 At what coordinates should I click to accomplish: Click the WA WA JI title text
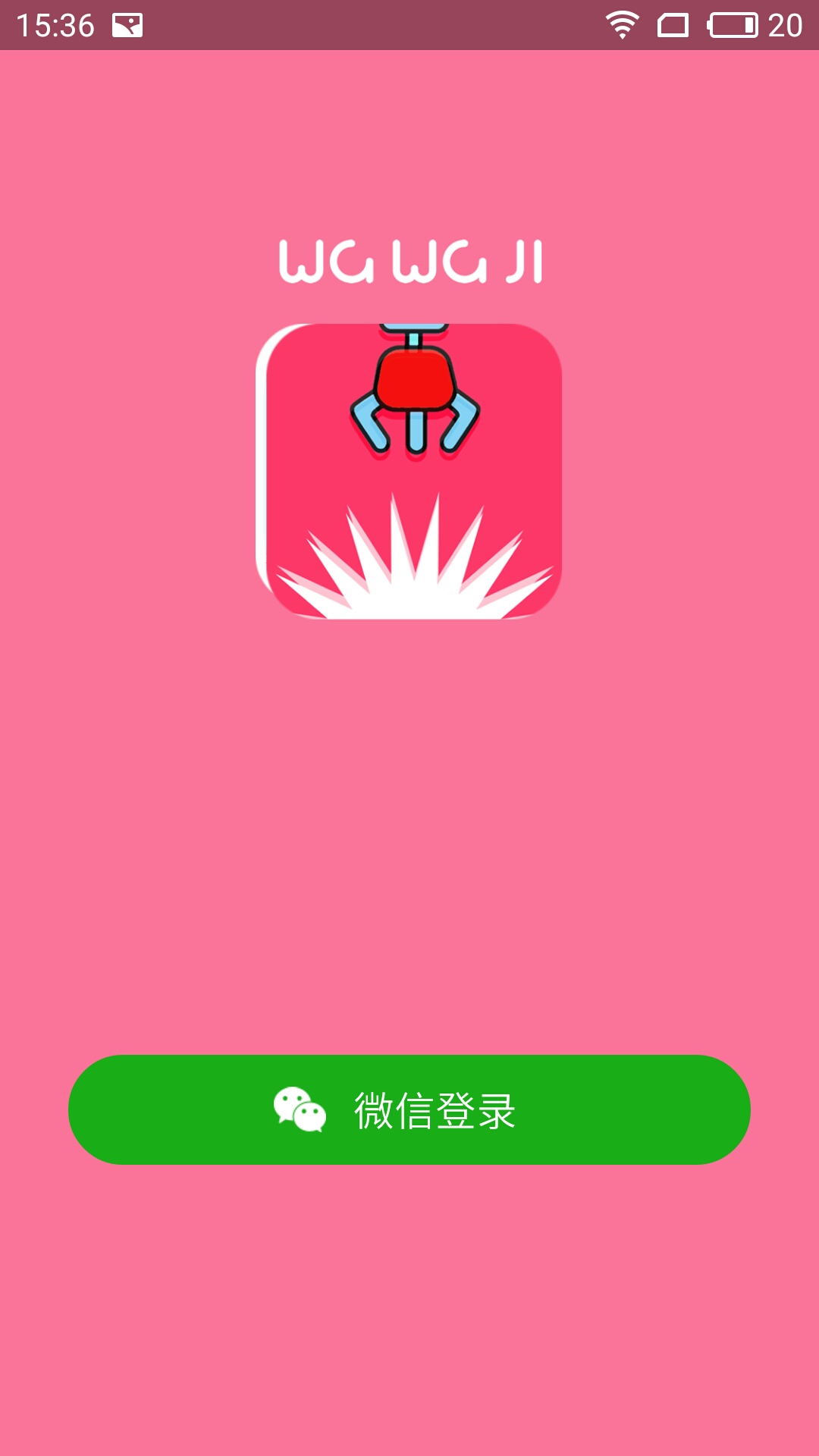tap(412, 262)
